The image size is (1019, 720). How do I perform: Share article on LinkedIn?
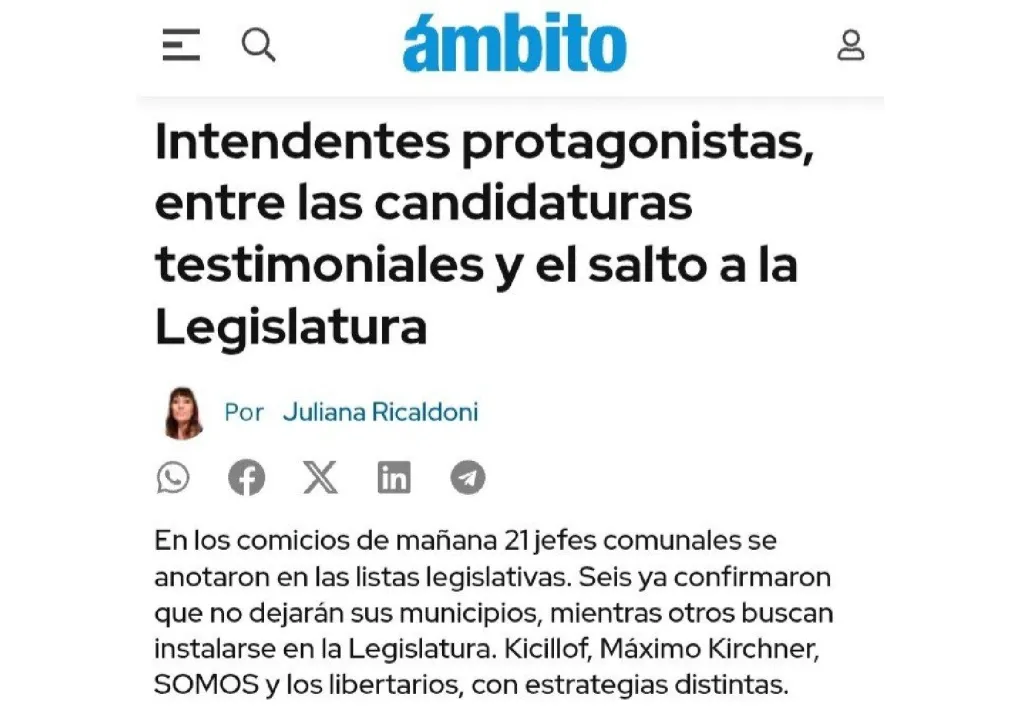coord(394,478)
